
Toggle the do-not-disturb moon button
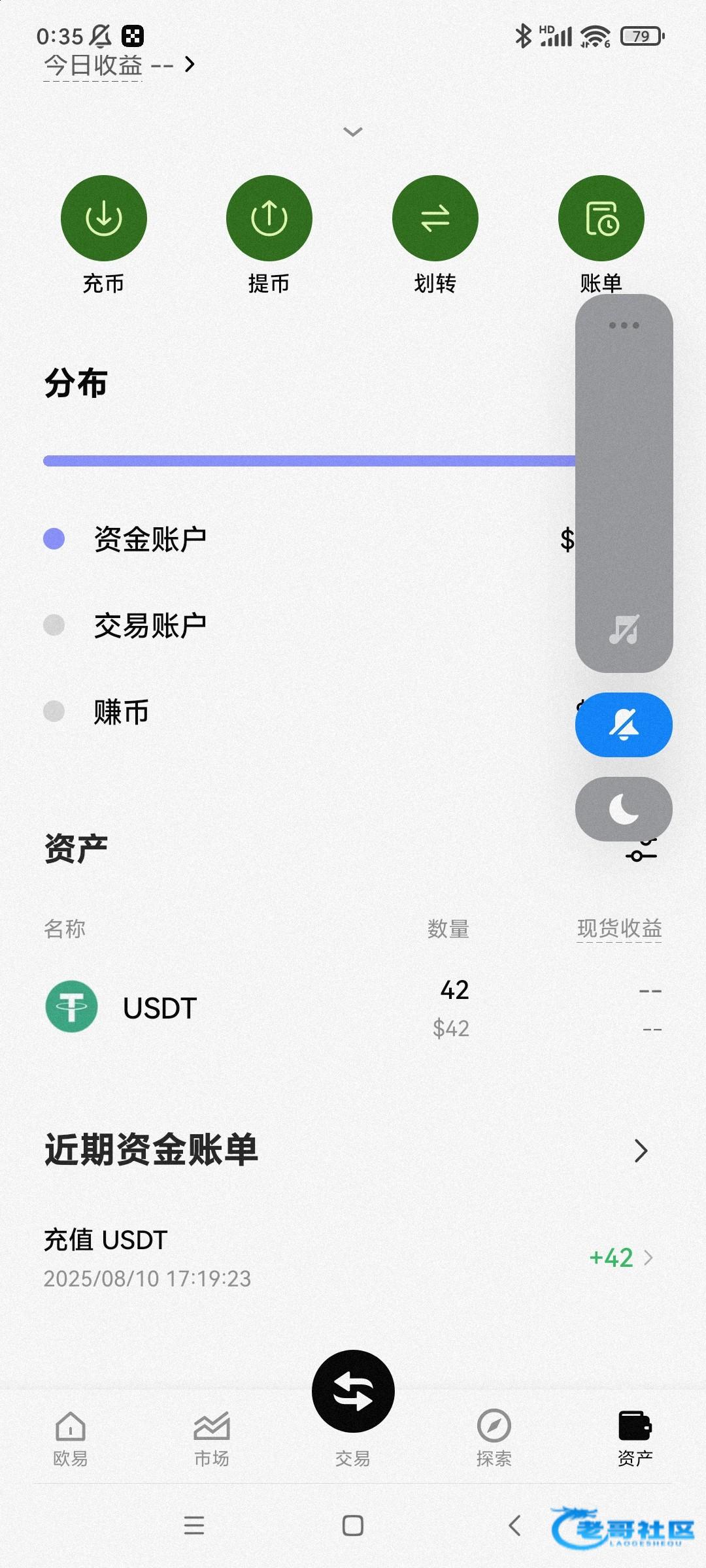pos(624,809)
